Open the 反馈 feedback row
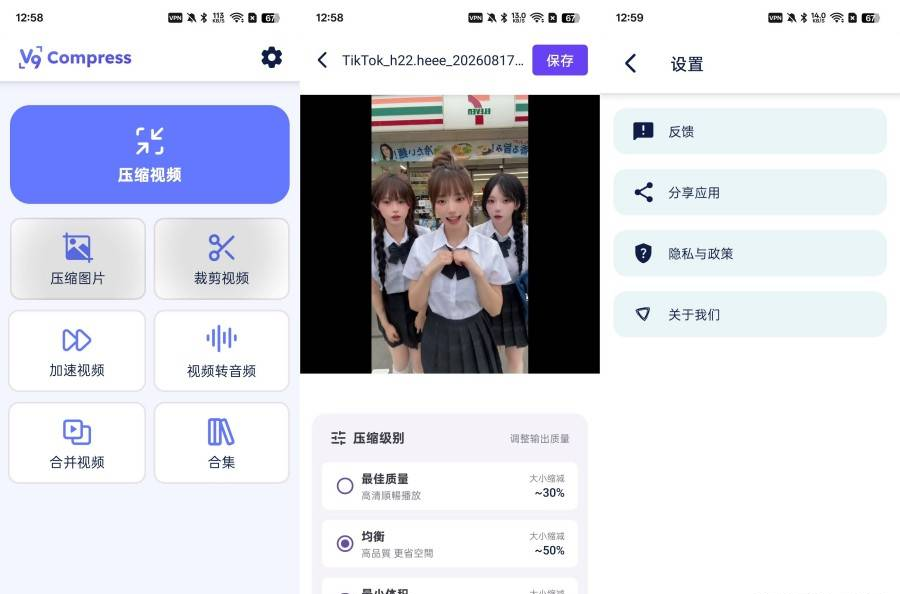The height and width of the screenshot is (594, 900). pyautogui.click(x=750, y=131)
